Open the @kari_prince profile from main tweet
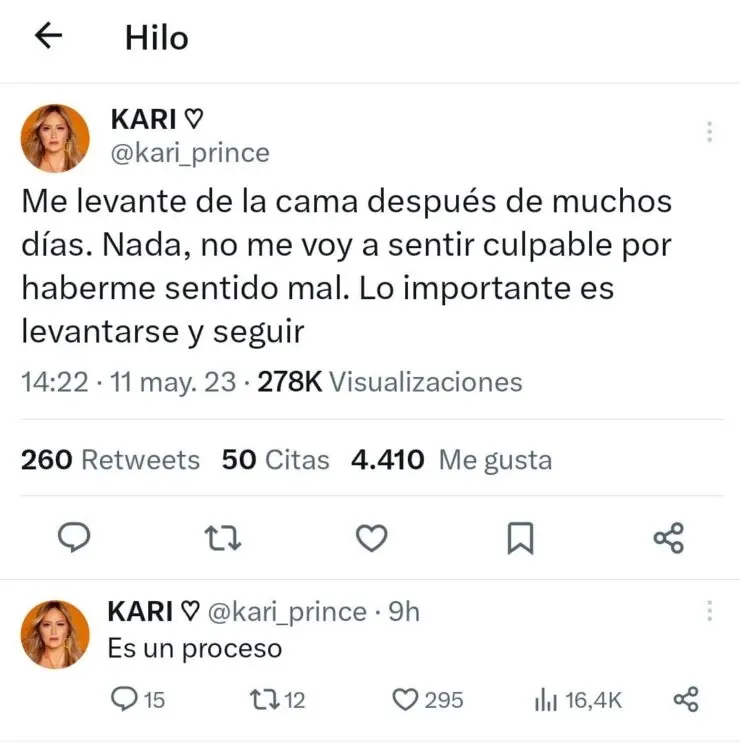The image size is (740, 743). click(189, 153)
